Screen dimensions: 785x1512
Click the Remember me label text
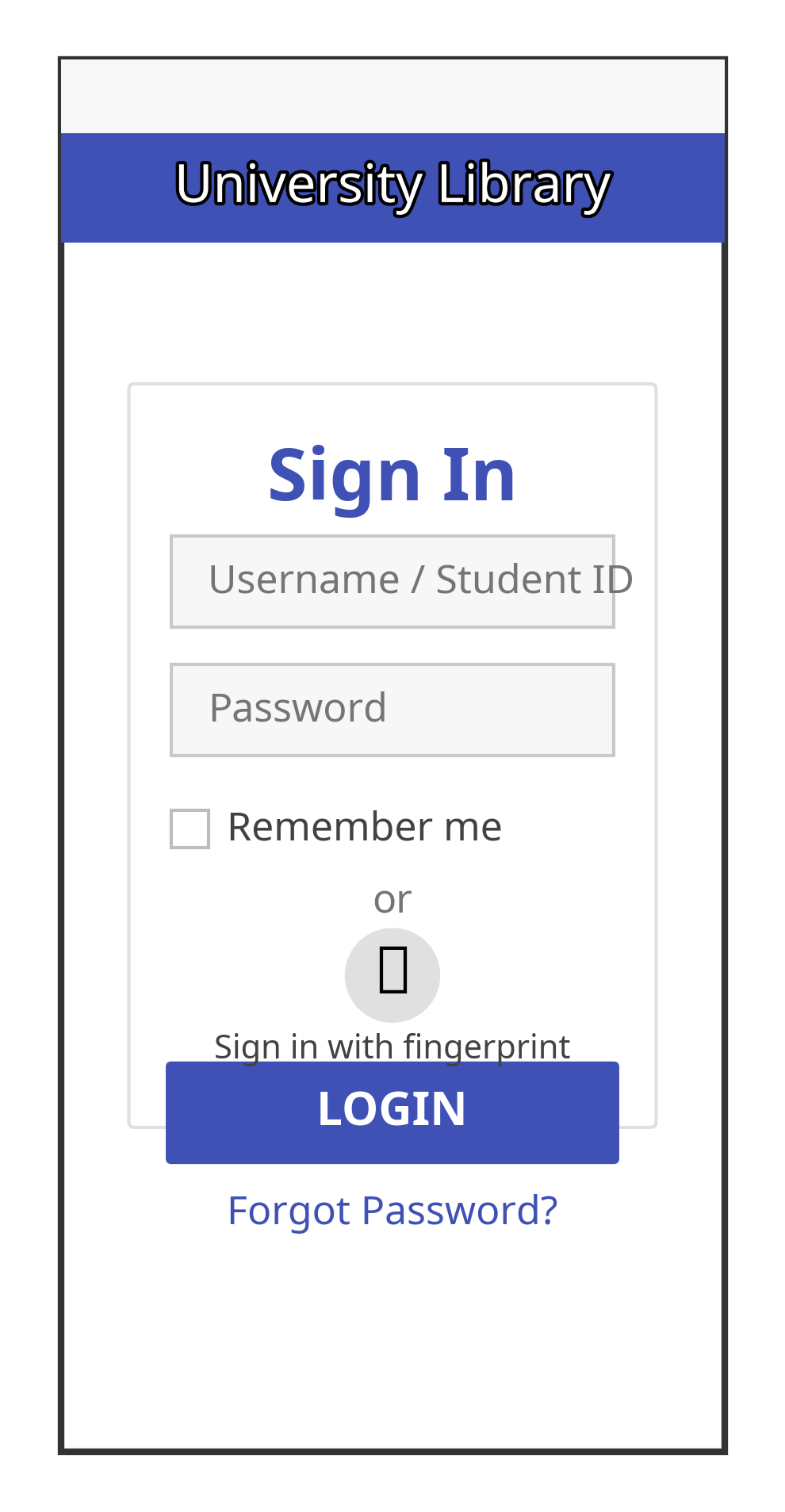364,825
